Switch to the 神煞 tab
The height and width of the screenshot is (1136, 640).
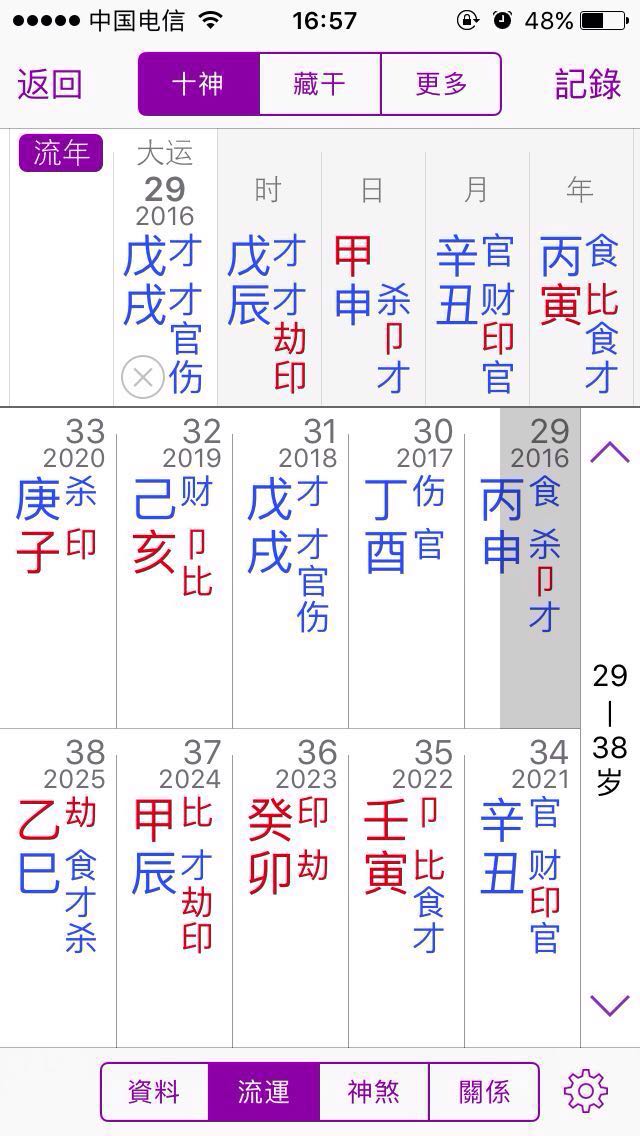click(374, 1091)
